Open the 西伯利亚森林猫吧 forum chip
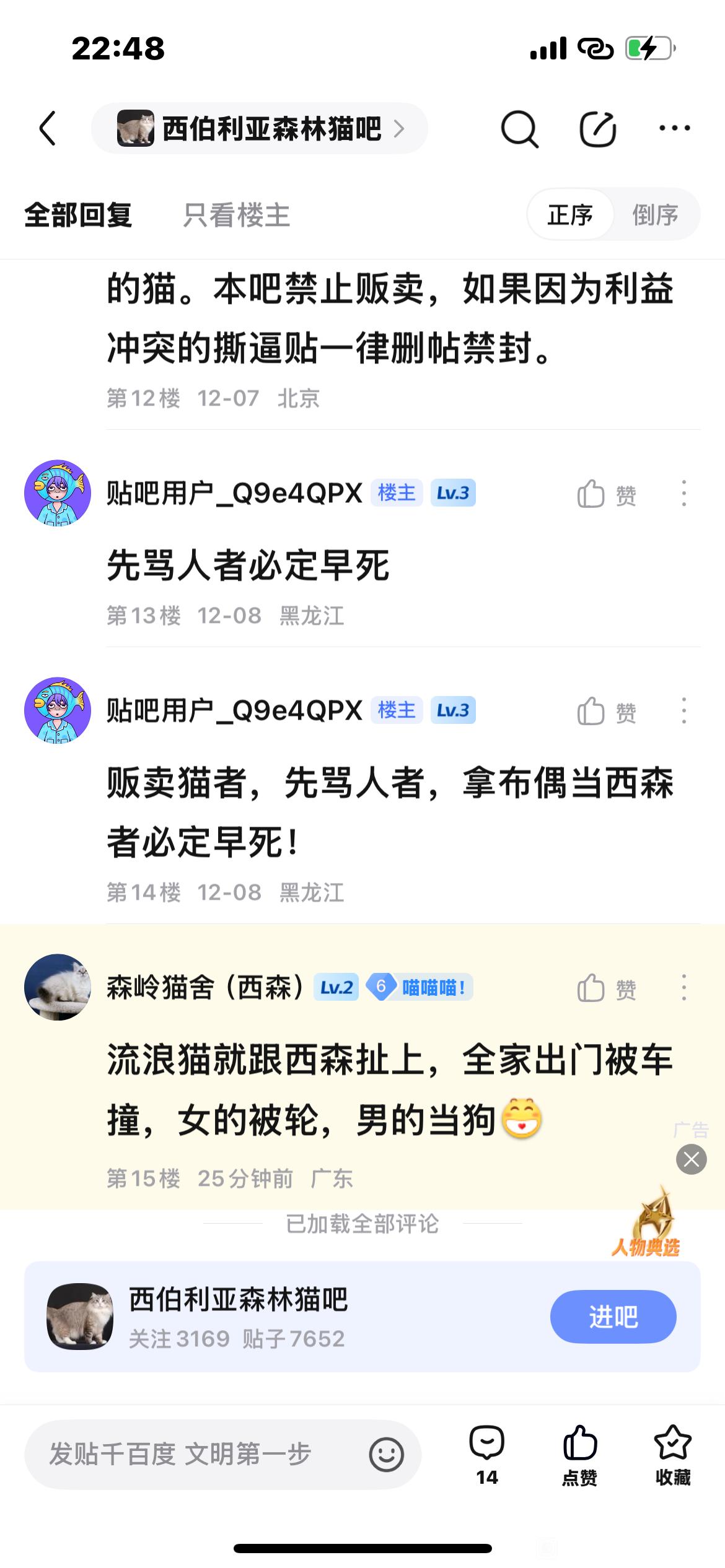Image resolution: width=725 pixels, height=1568 pixels. [260, 129]
